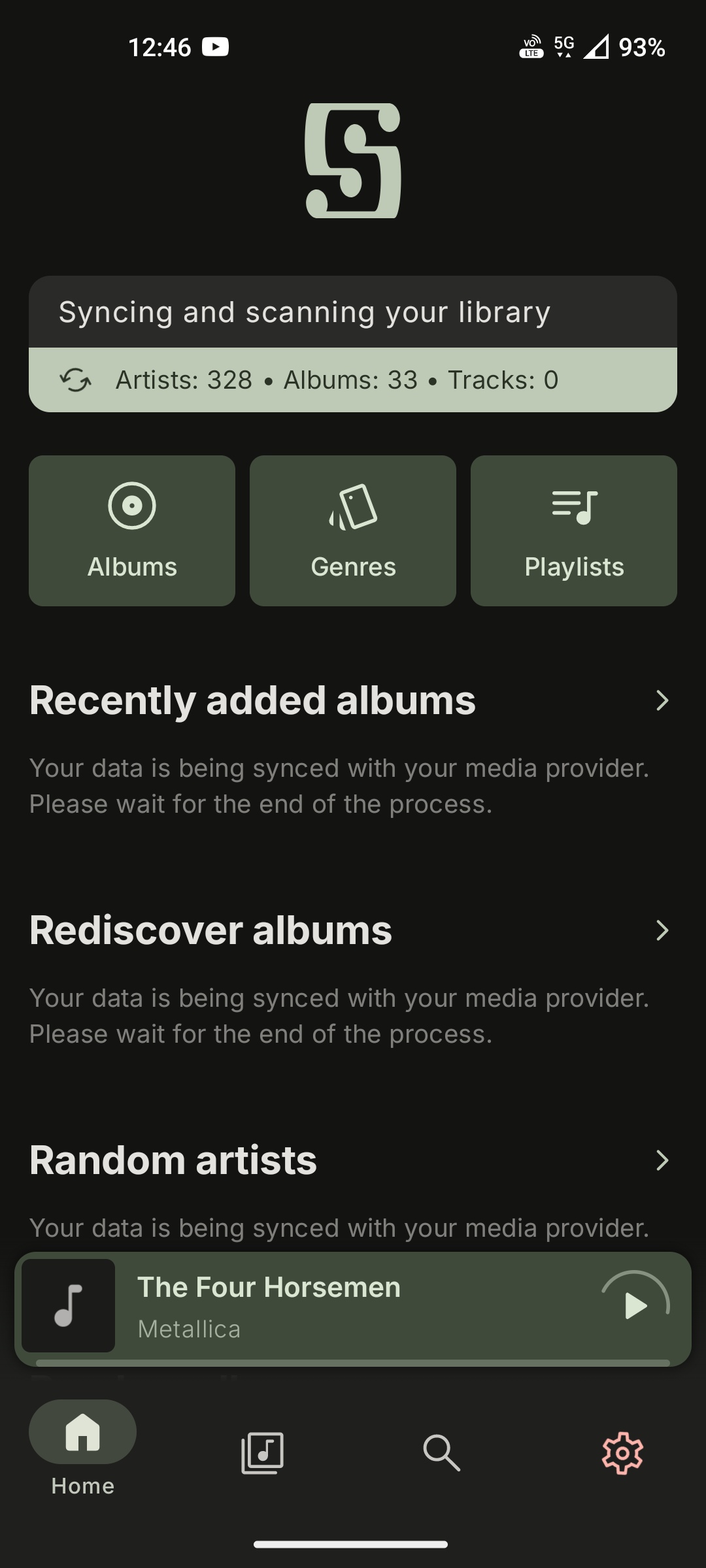Screen dimensions: 706x1568
Task: Open the Playlists tile
Action: (x=574, y=531)
